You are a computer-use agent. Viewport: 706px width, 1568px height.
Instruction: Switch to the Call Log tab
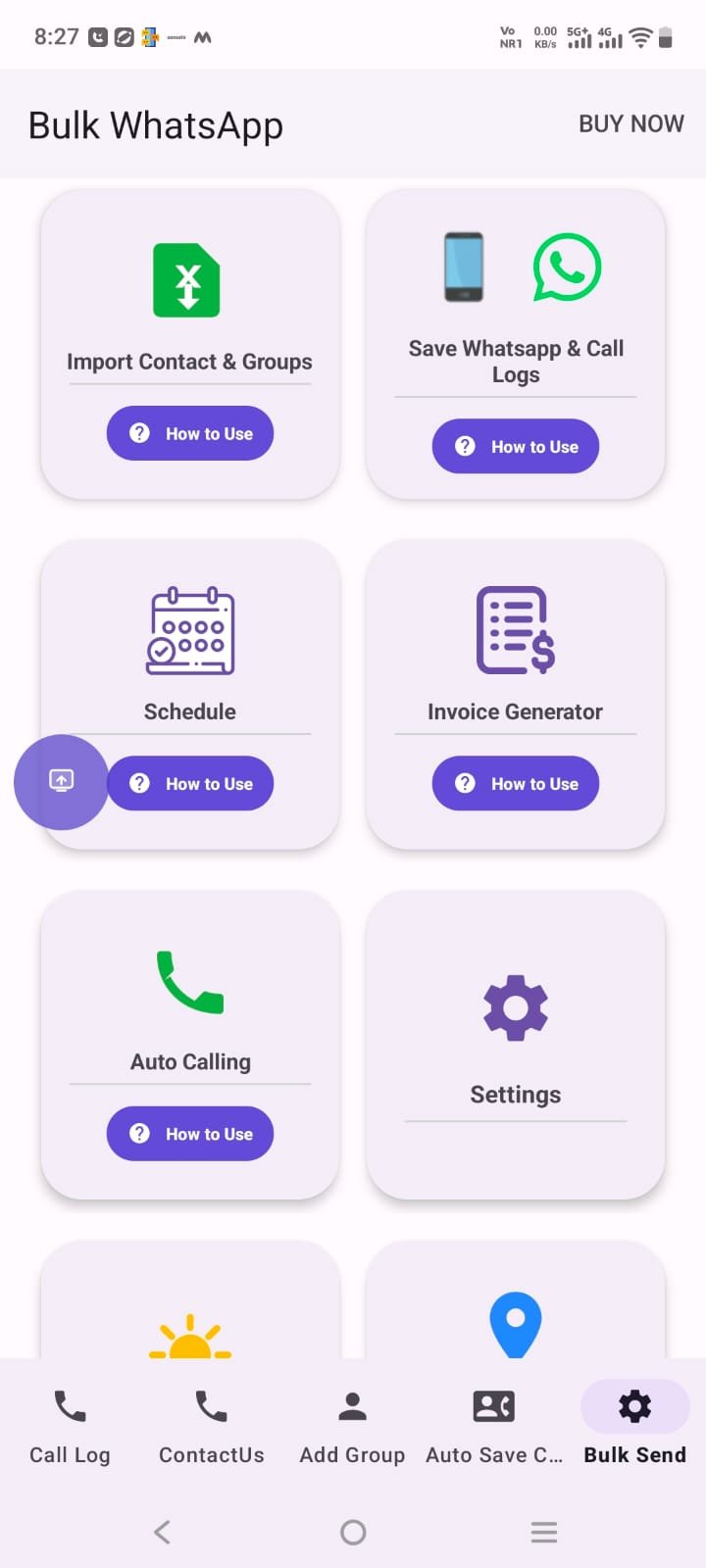coord(70,1426)
